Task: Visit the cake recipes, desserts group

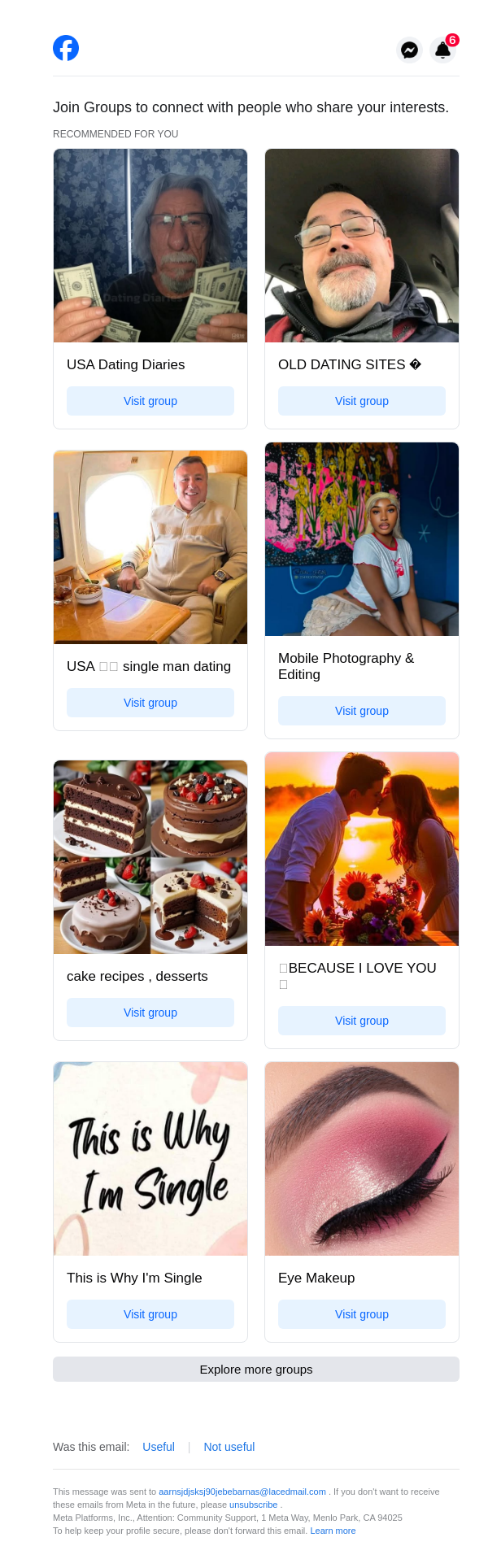Action: pyautogui.click(x=150, y=1013)
